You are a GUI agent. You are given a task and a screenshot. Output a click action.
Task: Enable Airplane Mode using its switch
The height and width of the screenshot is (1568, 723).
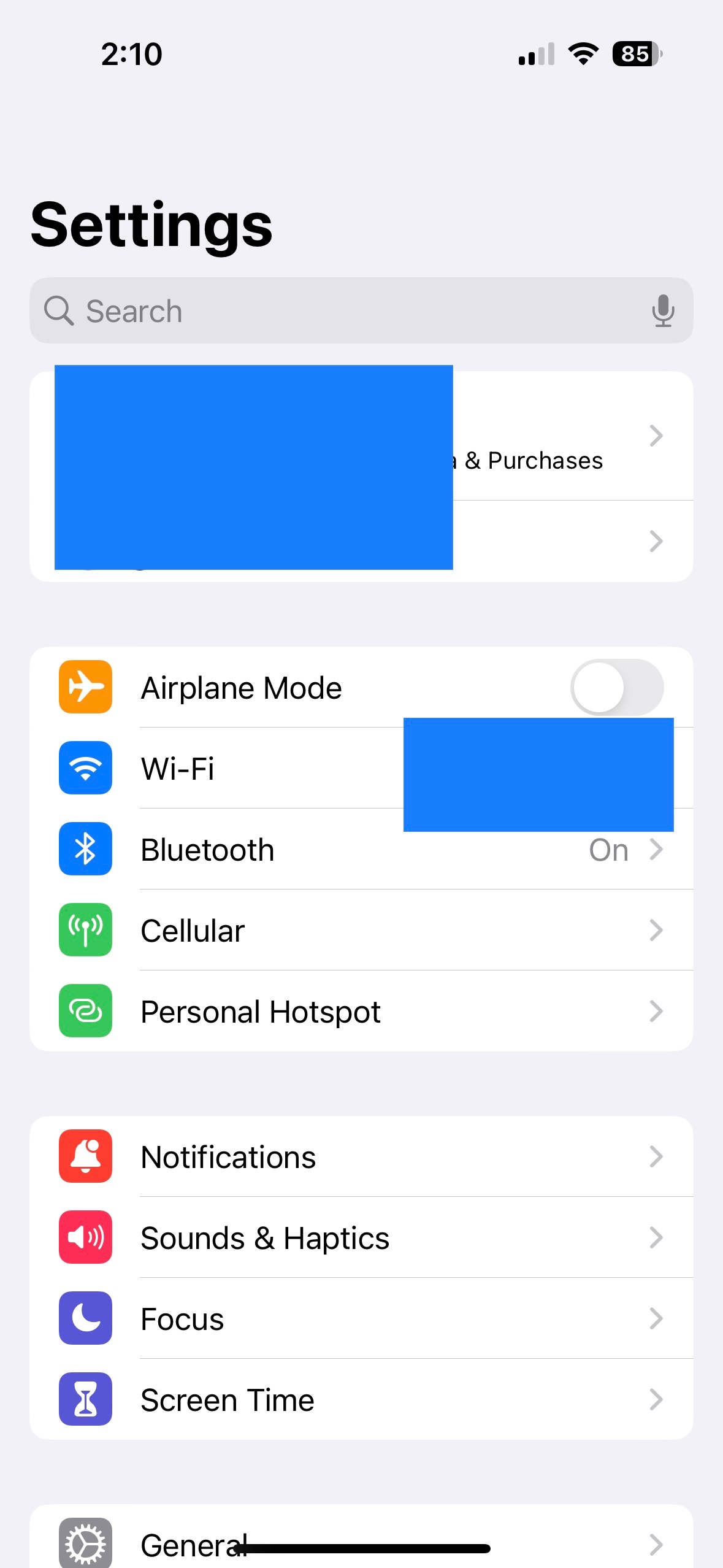point(617,687)
